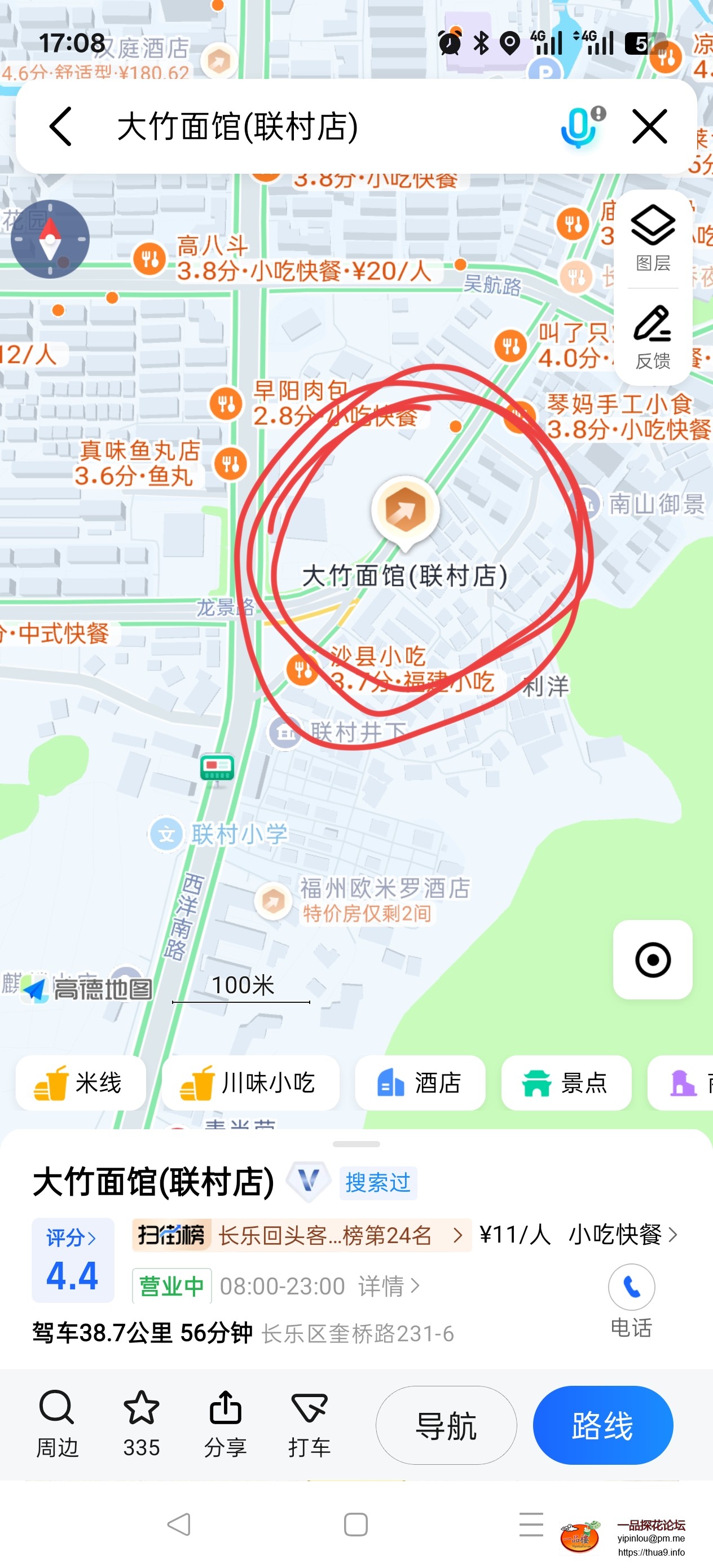
Task: Show nearby 酒店 hotels
Action: pos(420,1083)
